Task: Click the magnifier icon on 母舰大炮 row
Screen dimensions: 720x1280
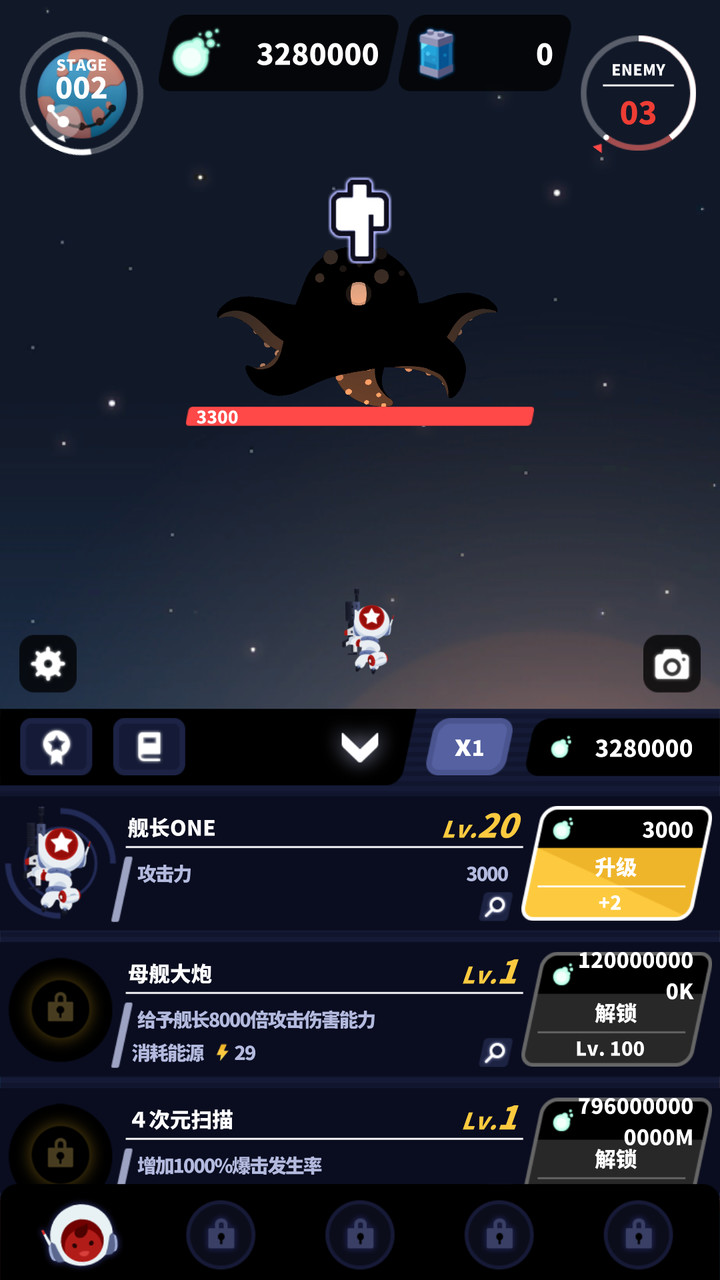Action: 495,1053
